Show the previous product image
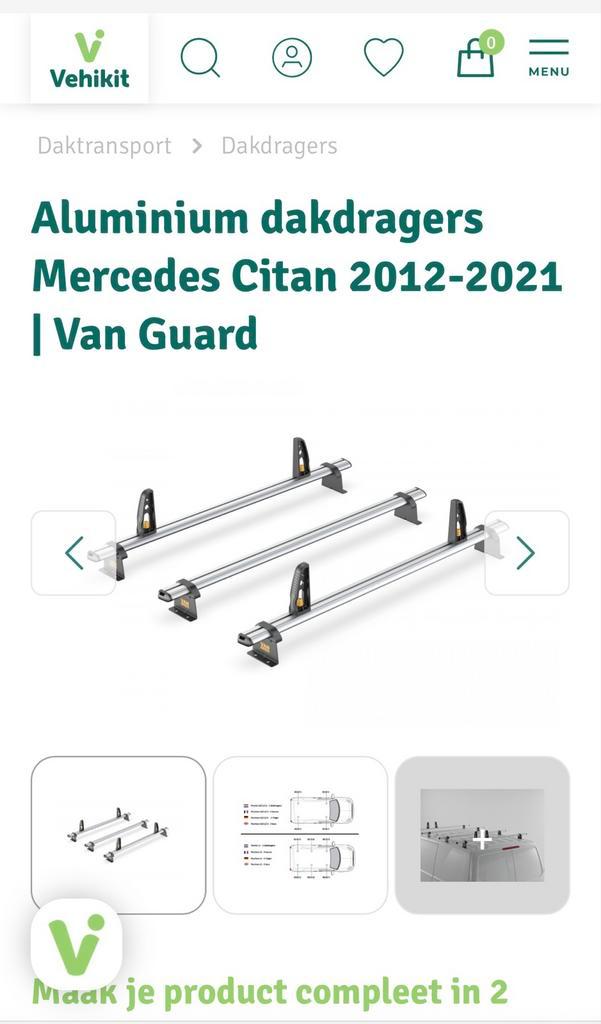The image size is (601, 1024). click(73, 553)
